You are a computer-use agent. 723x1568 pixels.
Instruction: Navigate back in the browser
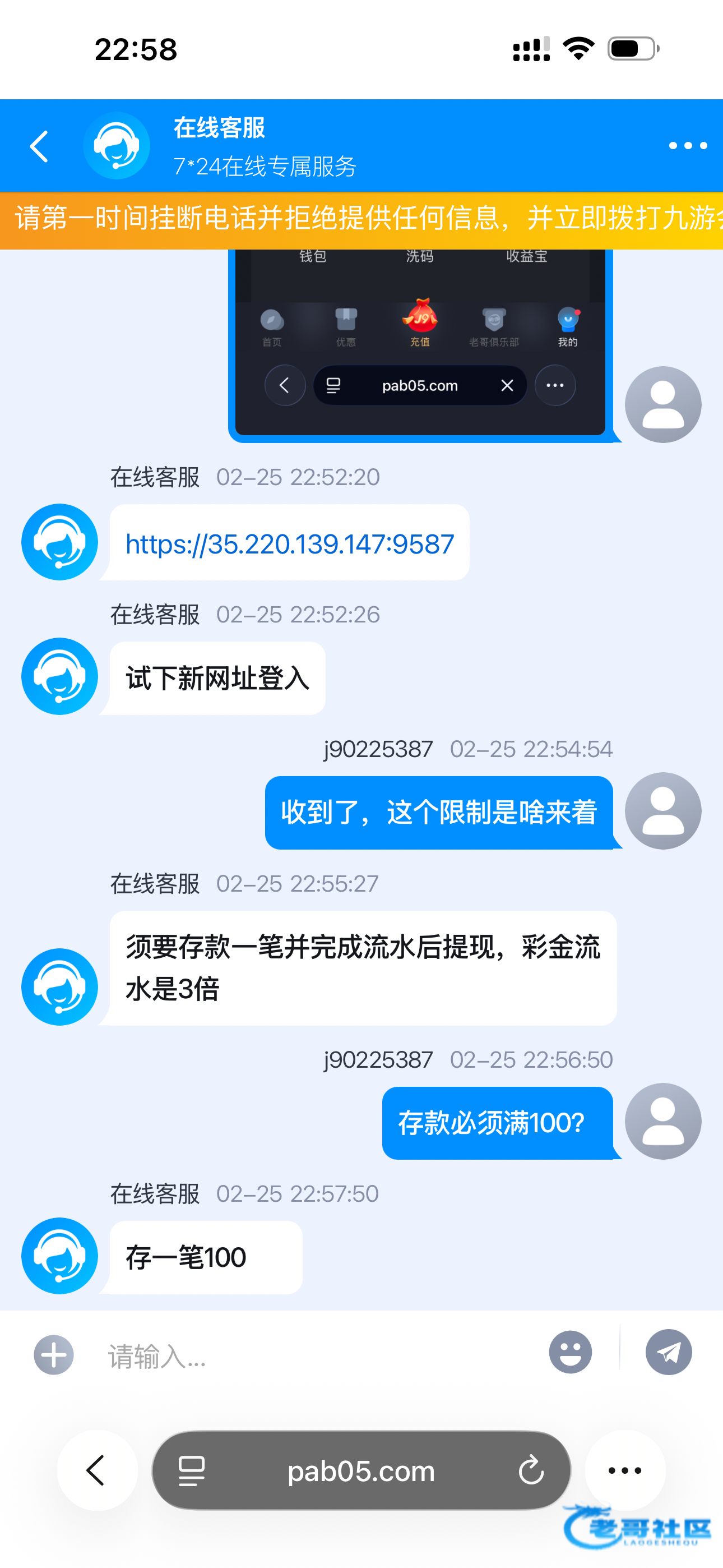pyautogui.click(x=97, y=1470)
